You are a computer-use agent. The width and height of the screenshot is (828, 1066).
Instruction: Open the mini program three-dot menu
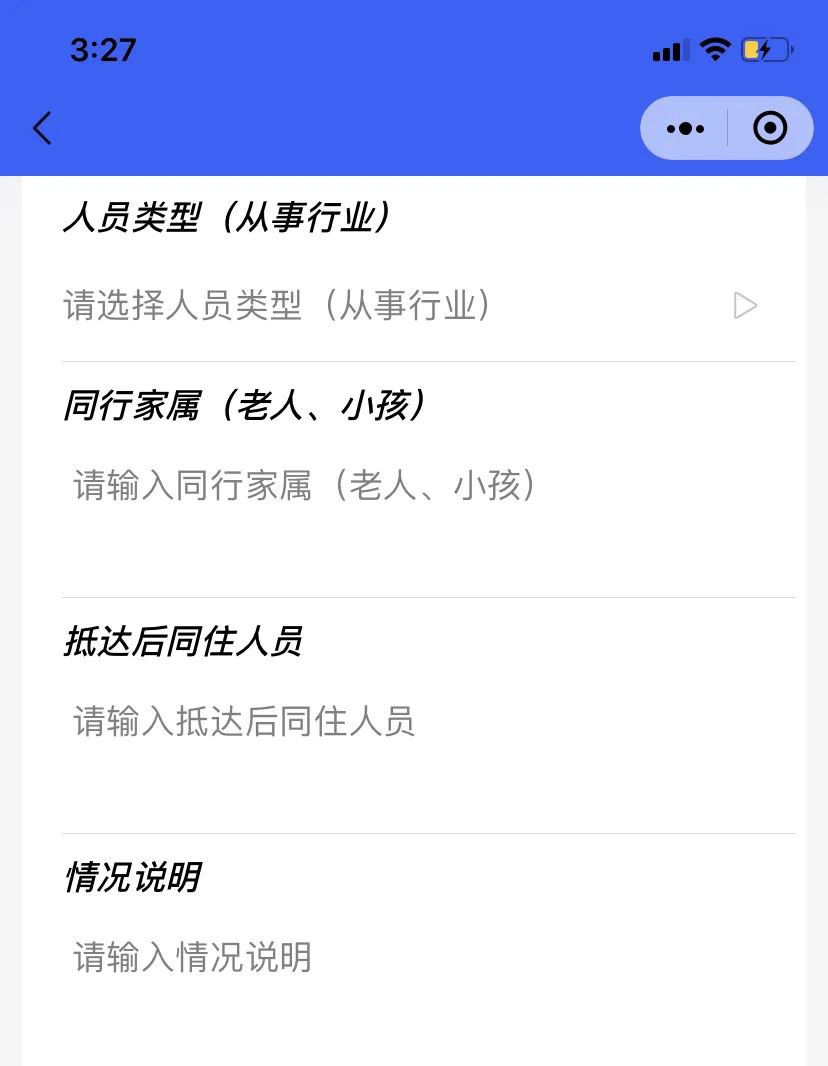point(685,128)
